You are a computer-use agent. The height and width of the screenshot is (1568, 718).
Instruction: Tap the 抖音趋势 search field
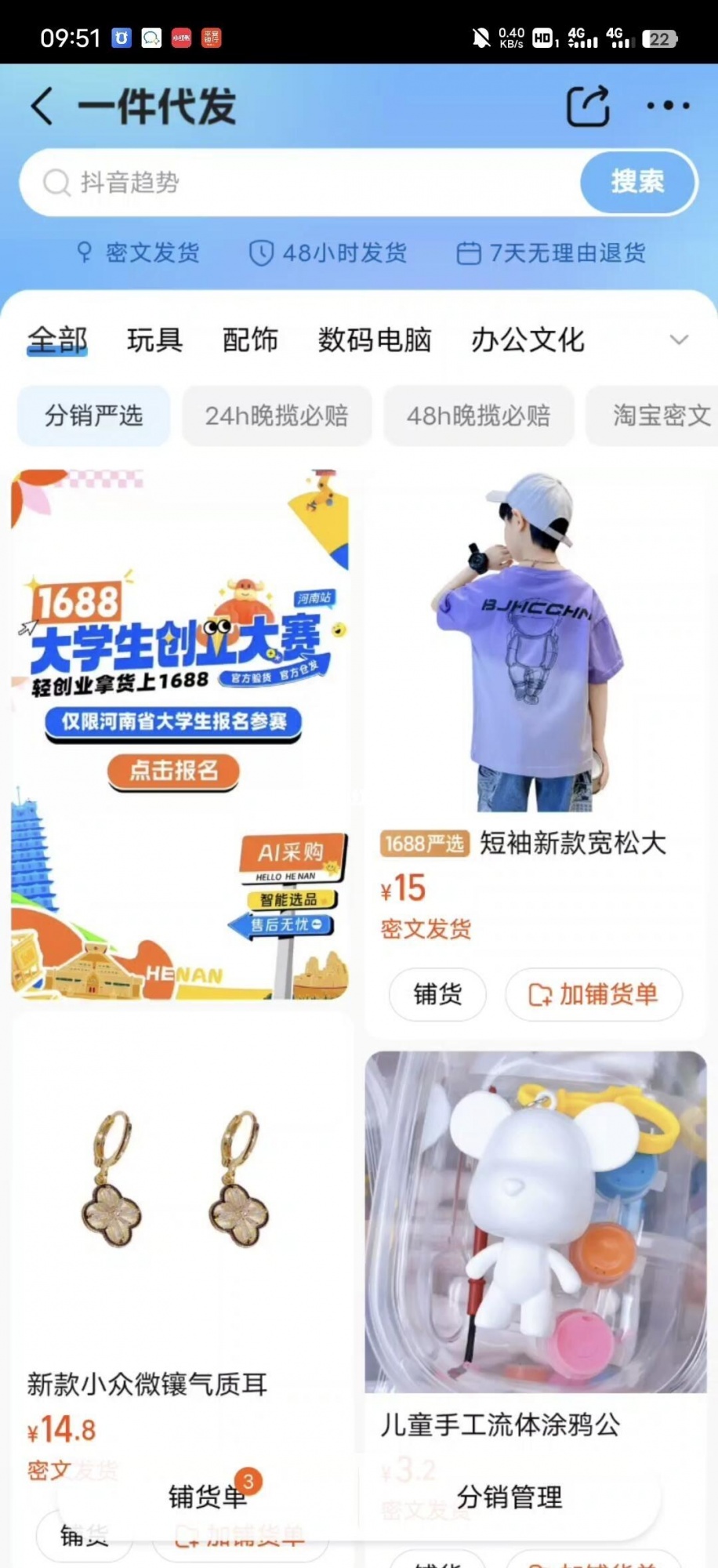298,183
